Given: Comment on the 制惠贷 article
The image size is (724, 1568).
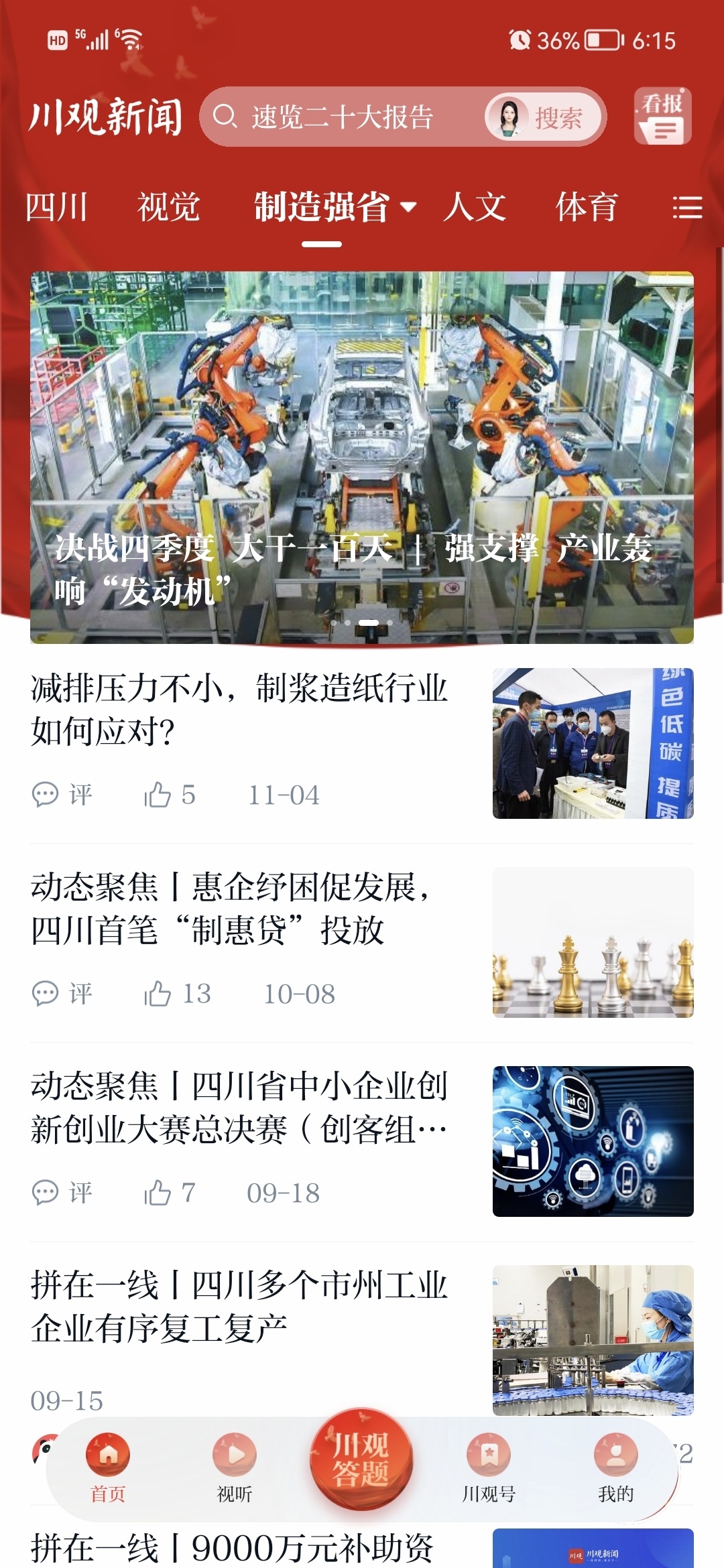Looking at the screenshot, I should (x=62, y=994).
